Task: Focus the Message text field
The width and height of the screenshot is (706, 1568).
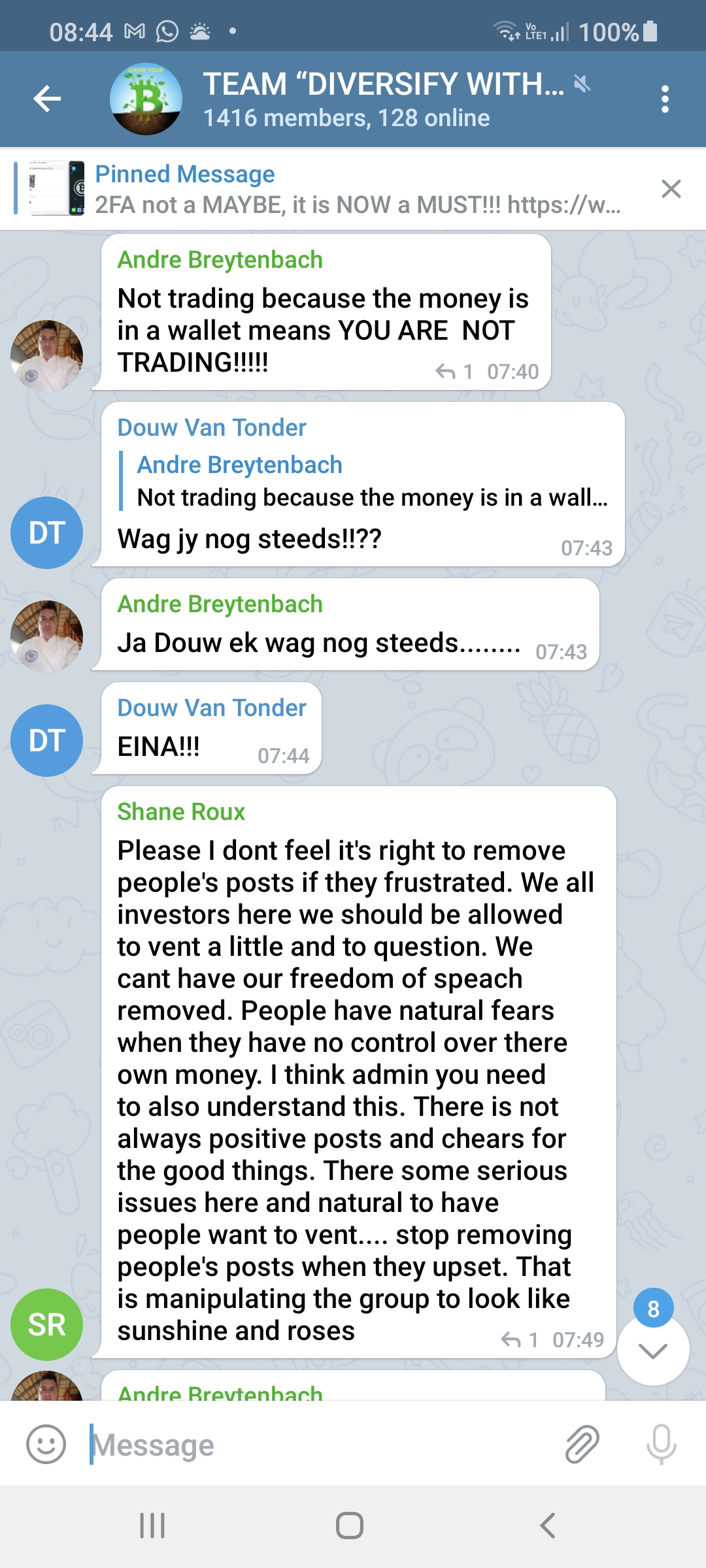Action: (x=320, y=1445)
